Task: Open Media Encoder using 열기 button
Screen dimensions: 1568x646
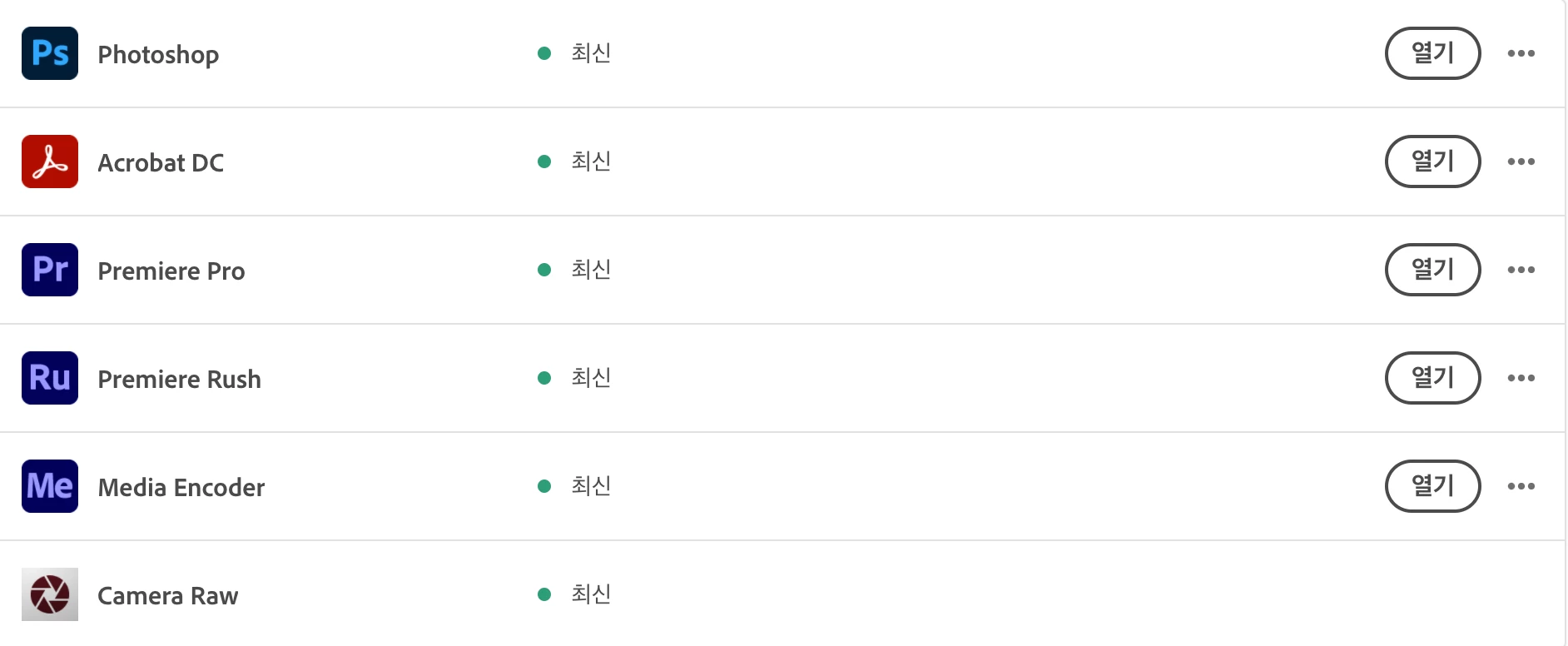Action: pyautogui.click(x=1432, y=486)
